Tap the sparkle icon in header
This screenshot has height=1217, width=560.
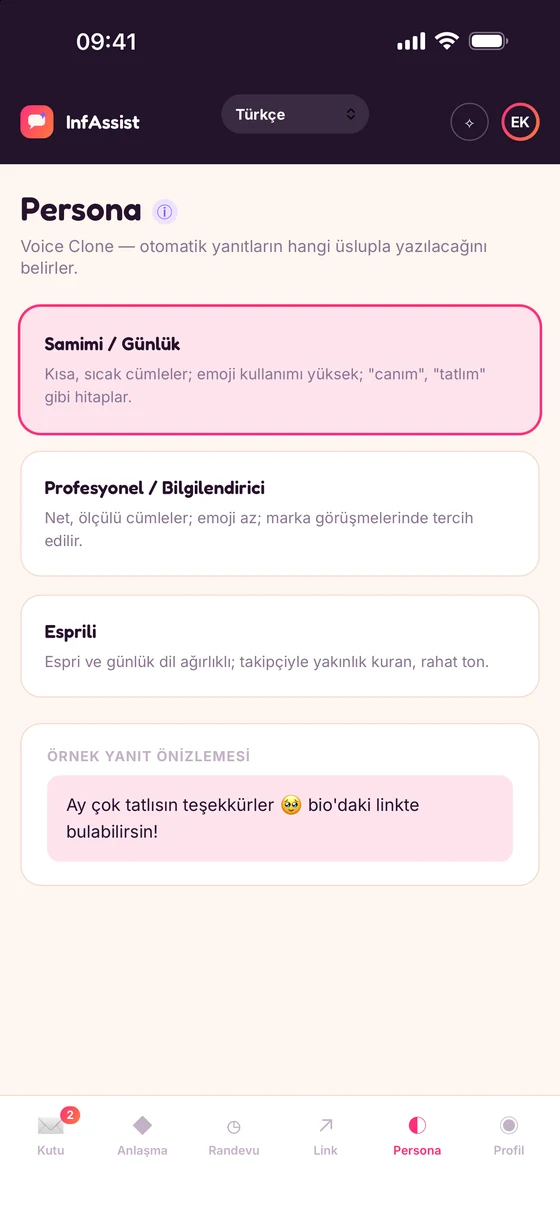pos(470,122)
